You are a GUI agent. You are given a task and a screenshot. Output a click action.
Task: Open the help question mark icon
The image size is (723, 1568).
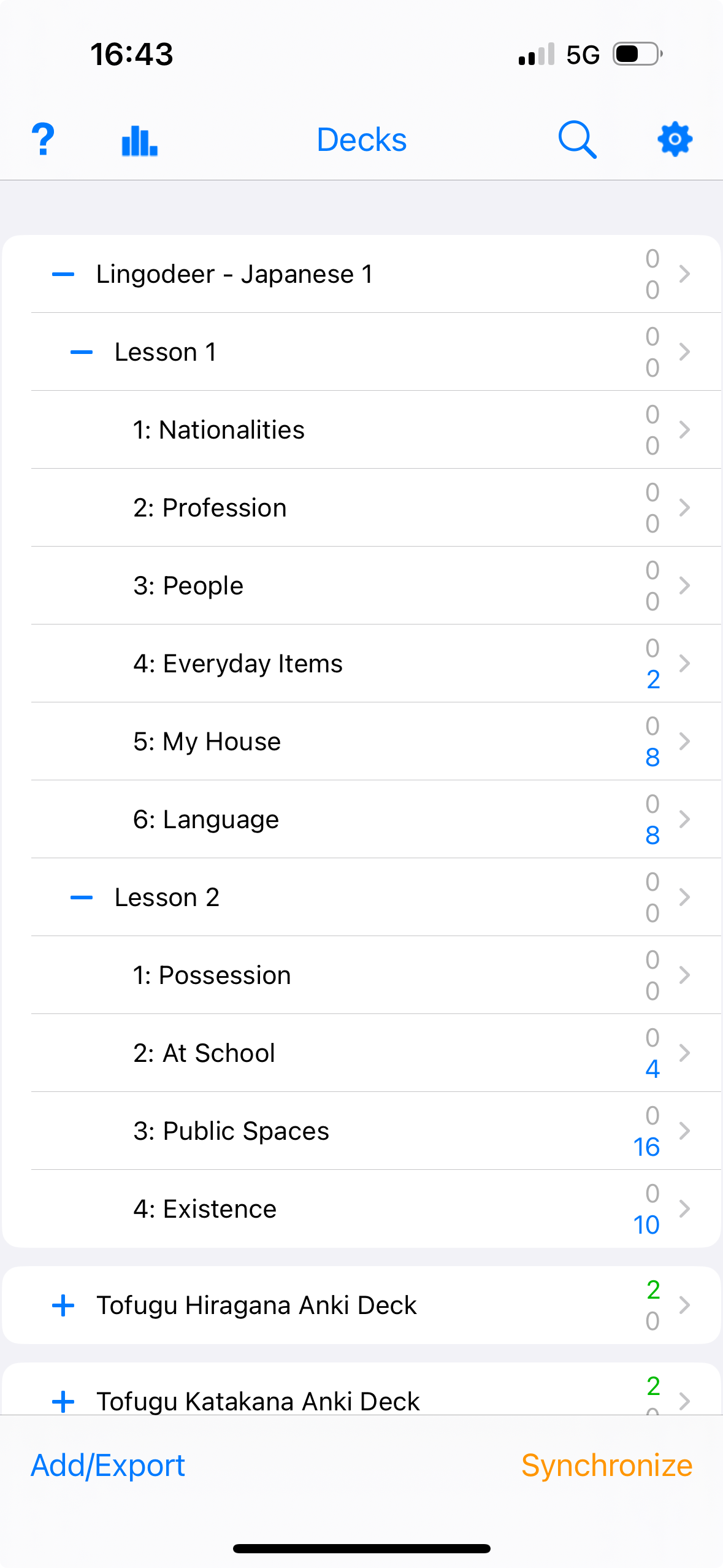click(43, 139)
